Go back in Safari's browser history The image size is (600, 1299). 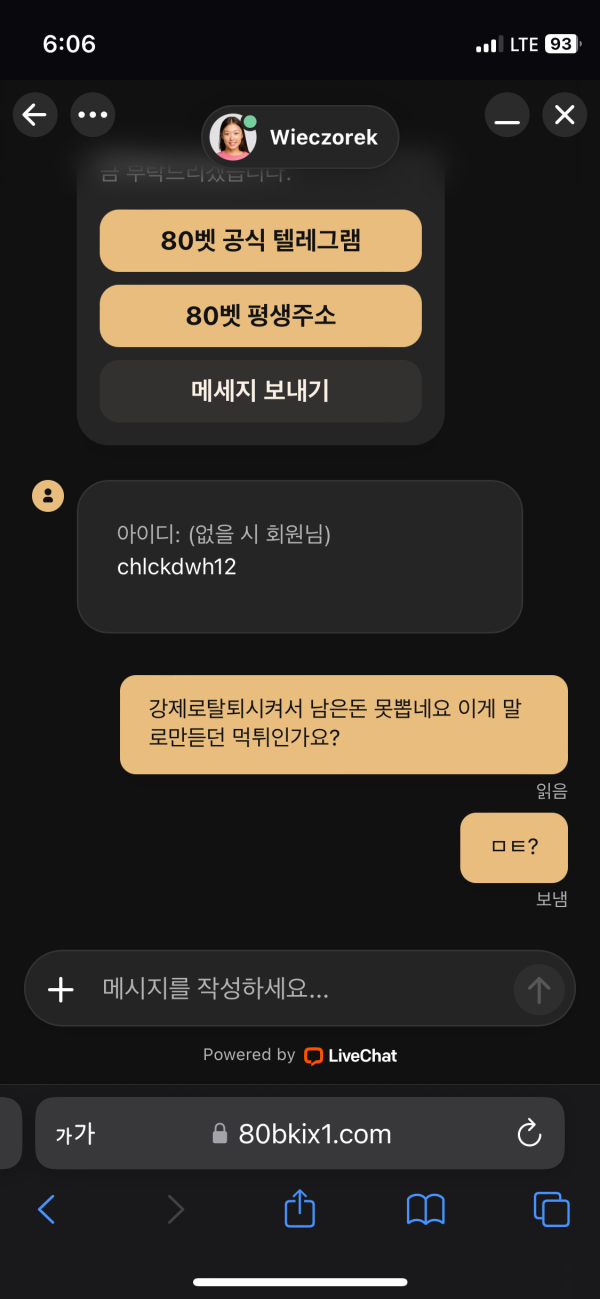click(46, 1210)
